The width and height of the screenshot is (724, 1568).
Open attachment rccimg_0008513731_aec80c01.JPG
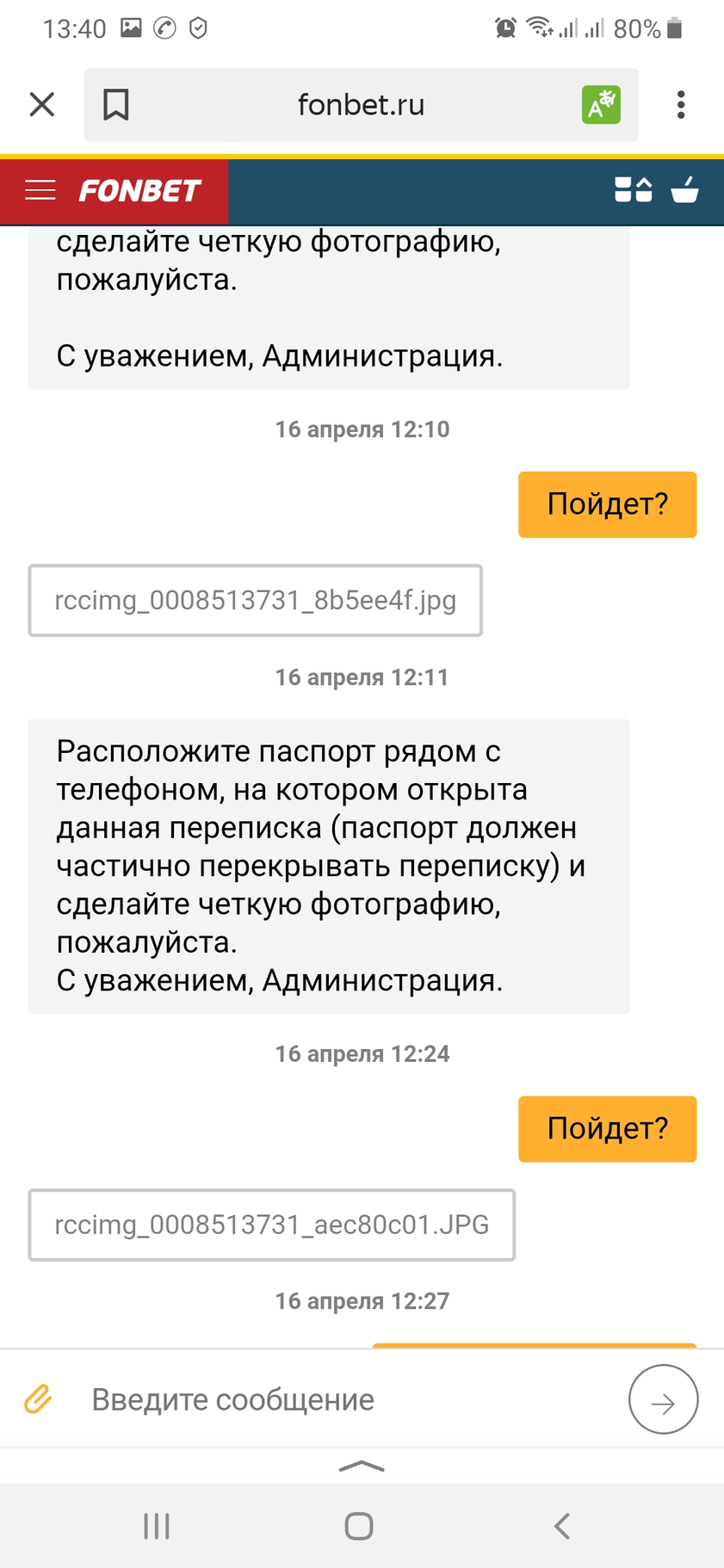click(x=271, y=1225)
